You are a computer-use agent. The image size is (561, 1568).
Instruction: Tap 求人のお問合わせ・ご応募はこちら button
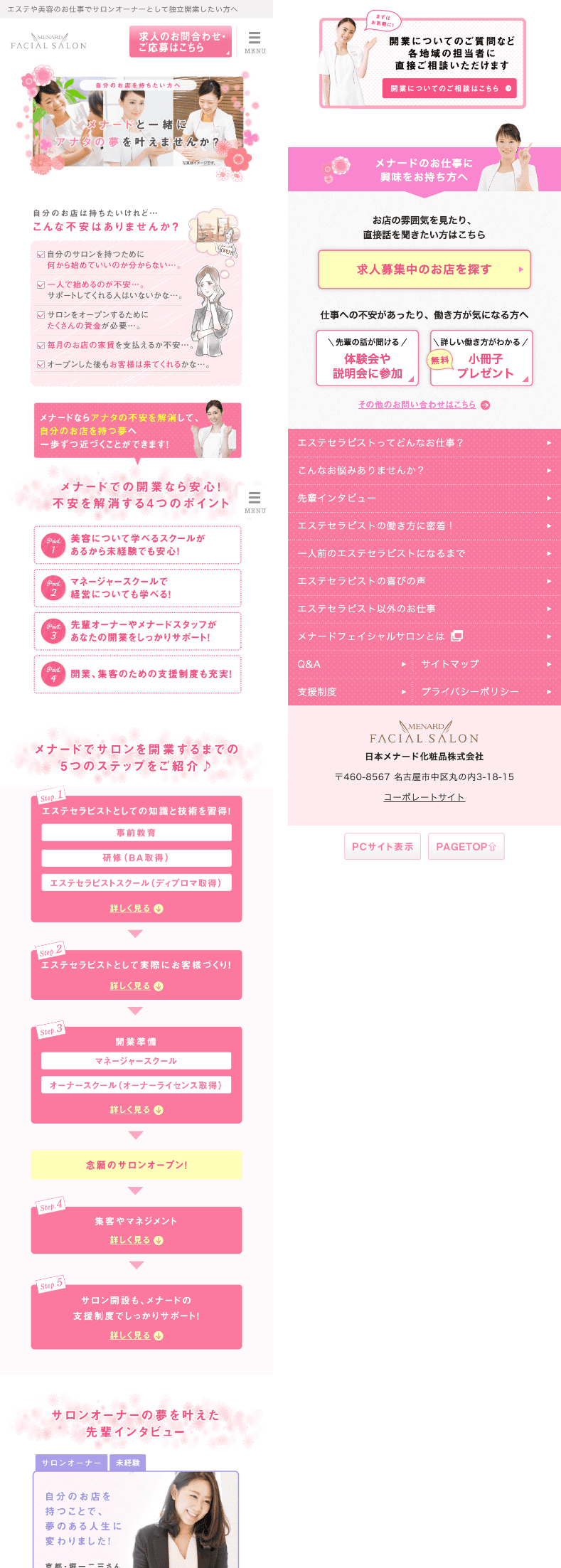[x=181, y=42]
